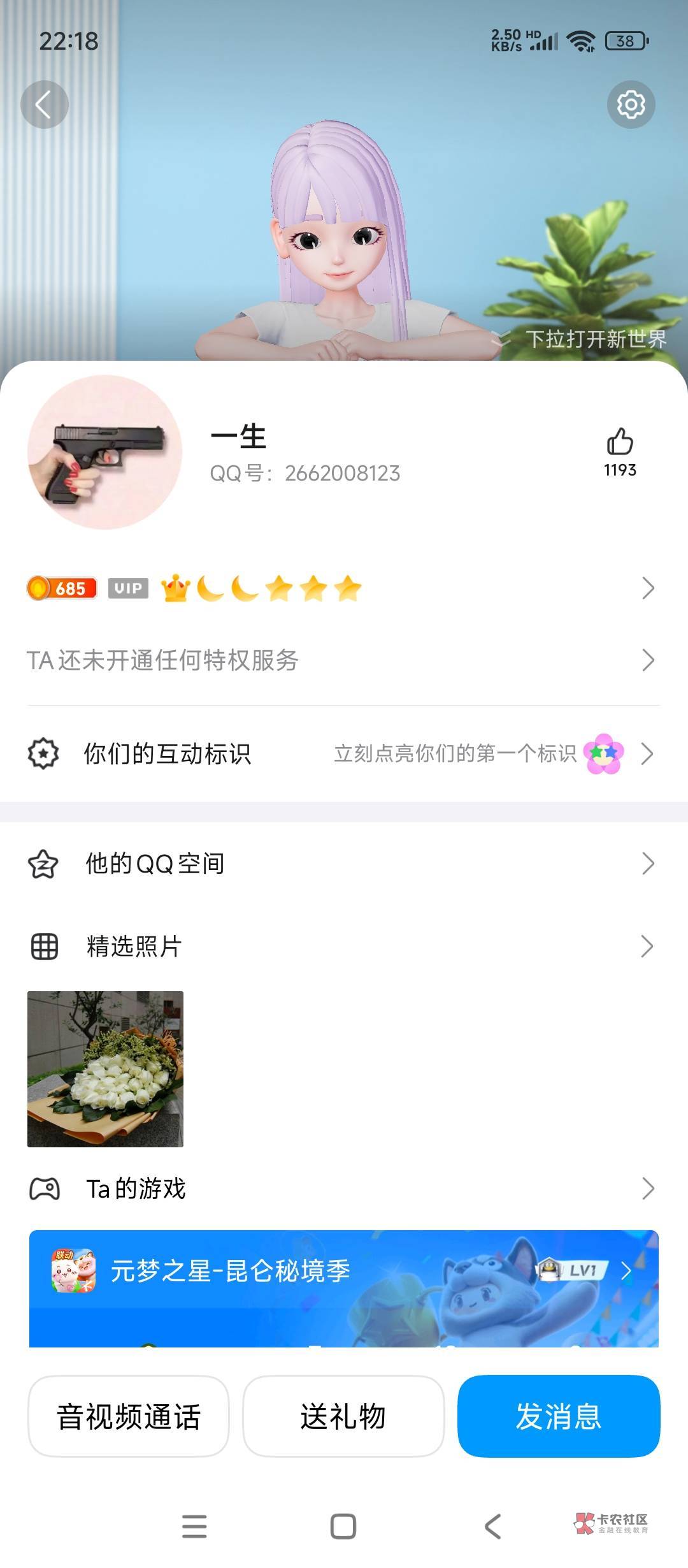Open the 精选照片 section

click(344, 947)
